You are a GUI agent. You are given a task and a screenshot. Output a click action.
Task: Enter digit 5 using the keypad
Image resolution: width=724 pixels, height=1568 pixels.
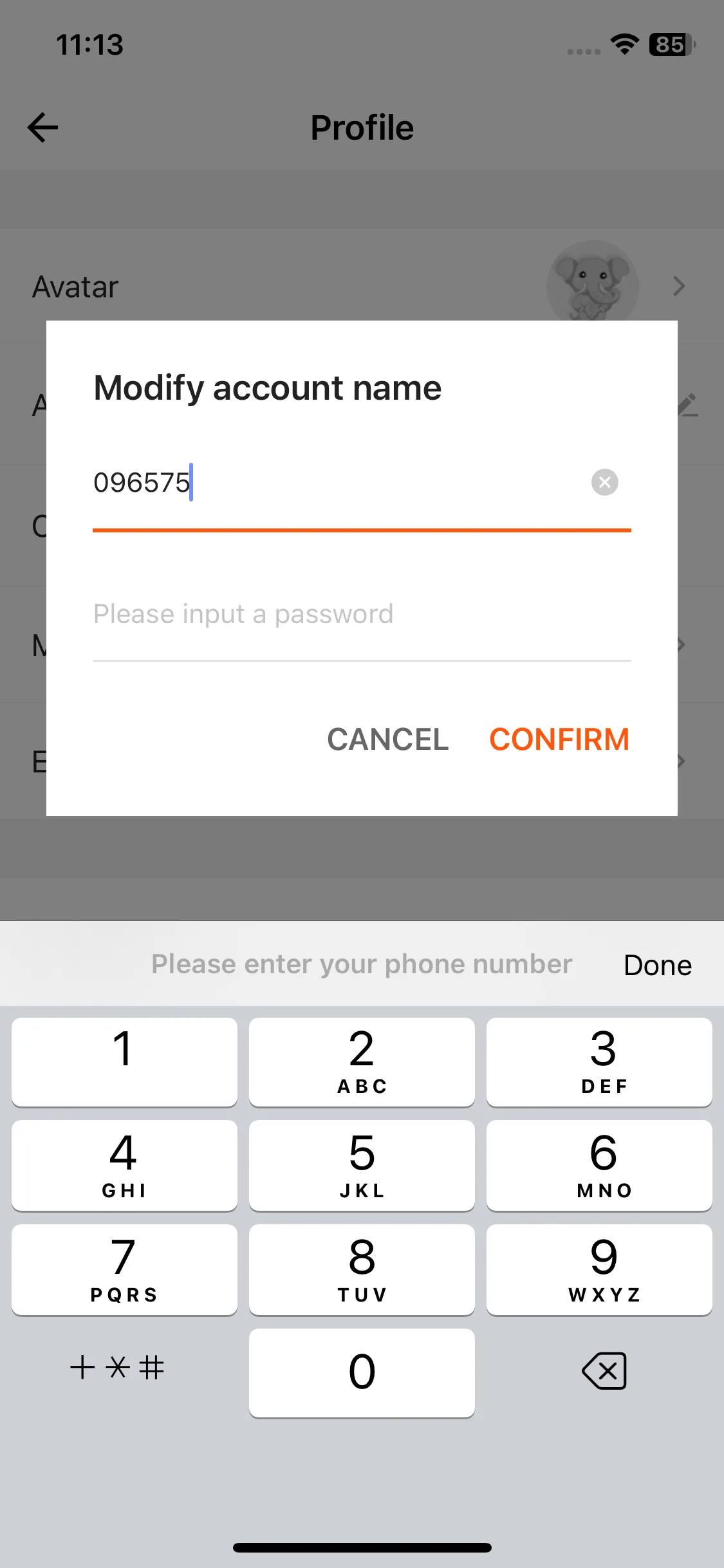pyautogui.click(x=362, y=1165)
